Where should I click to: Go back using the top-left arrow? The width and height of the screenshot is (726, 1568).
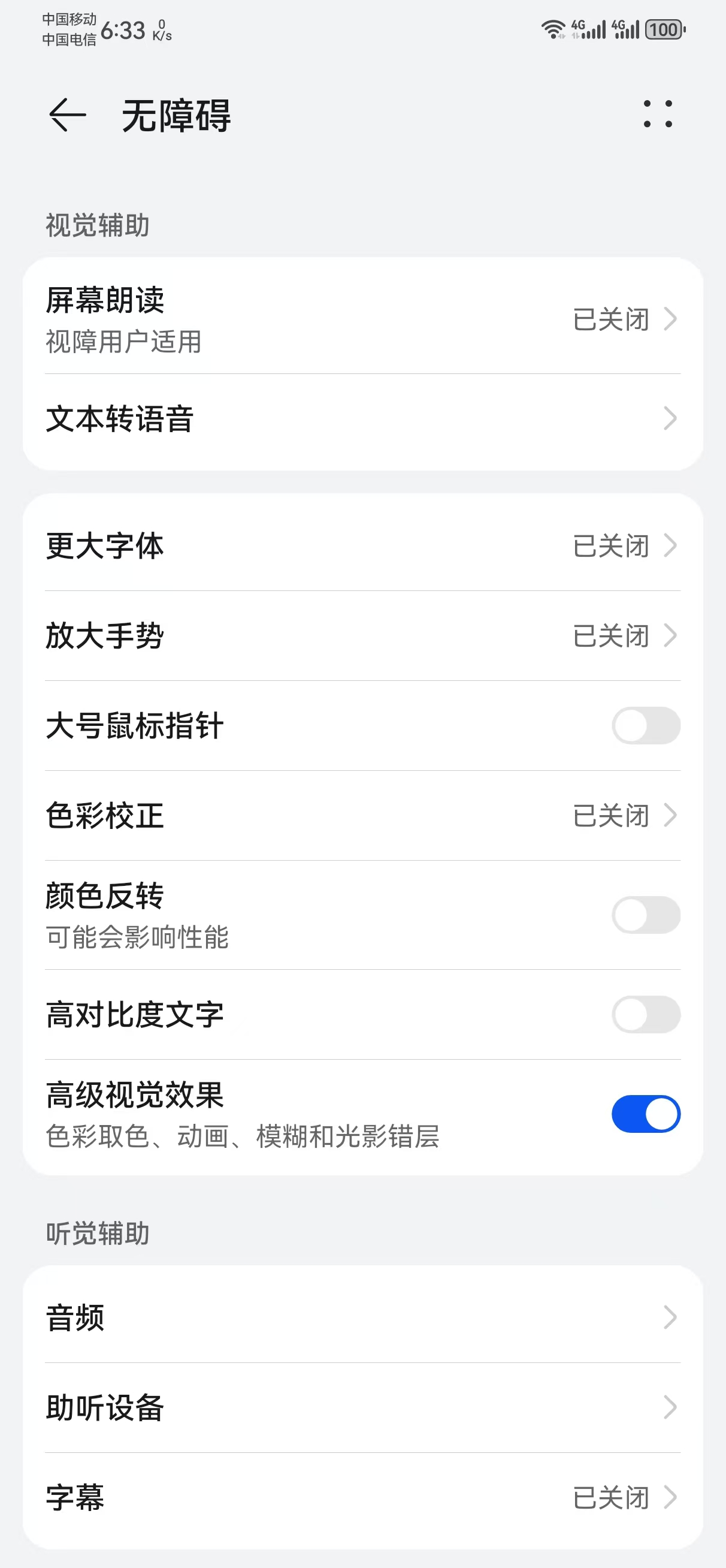[x=67, y=115]
